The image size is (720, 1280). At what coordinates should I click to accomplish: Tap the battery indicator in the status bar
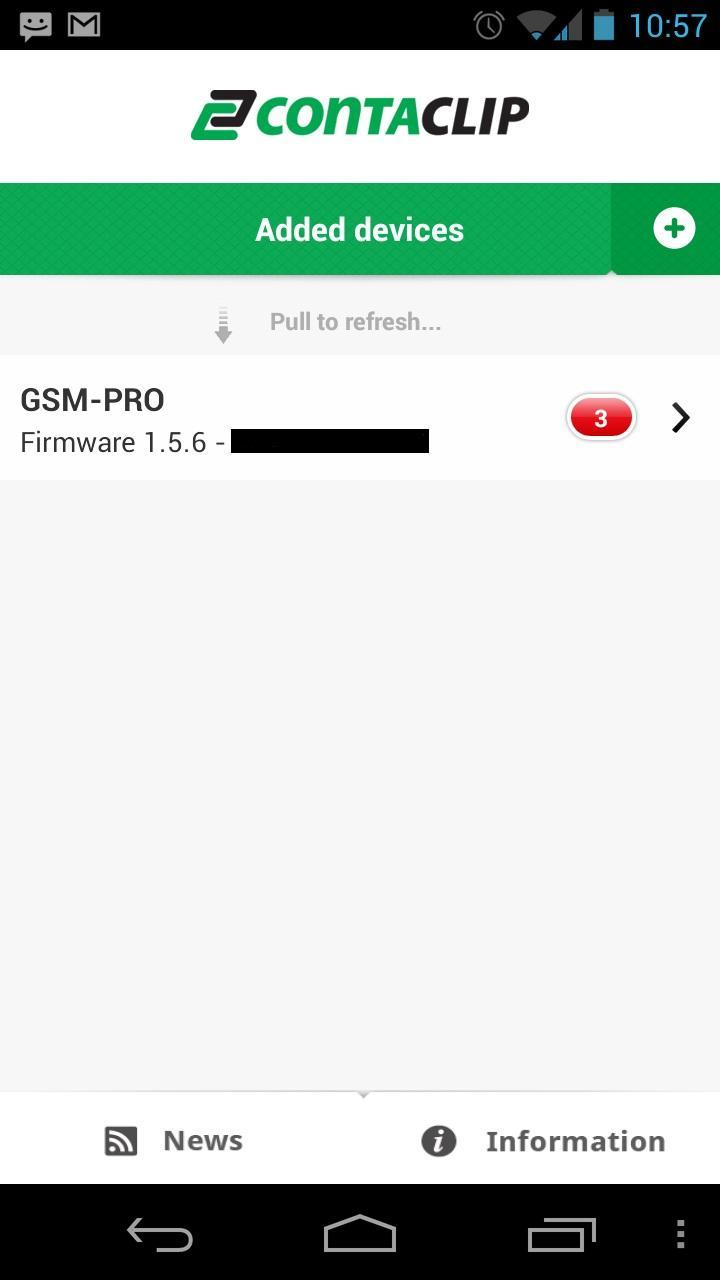[x=601, y=24]
